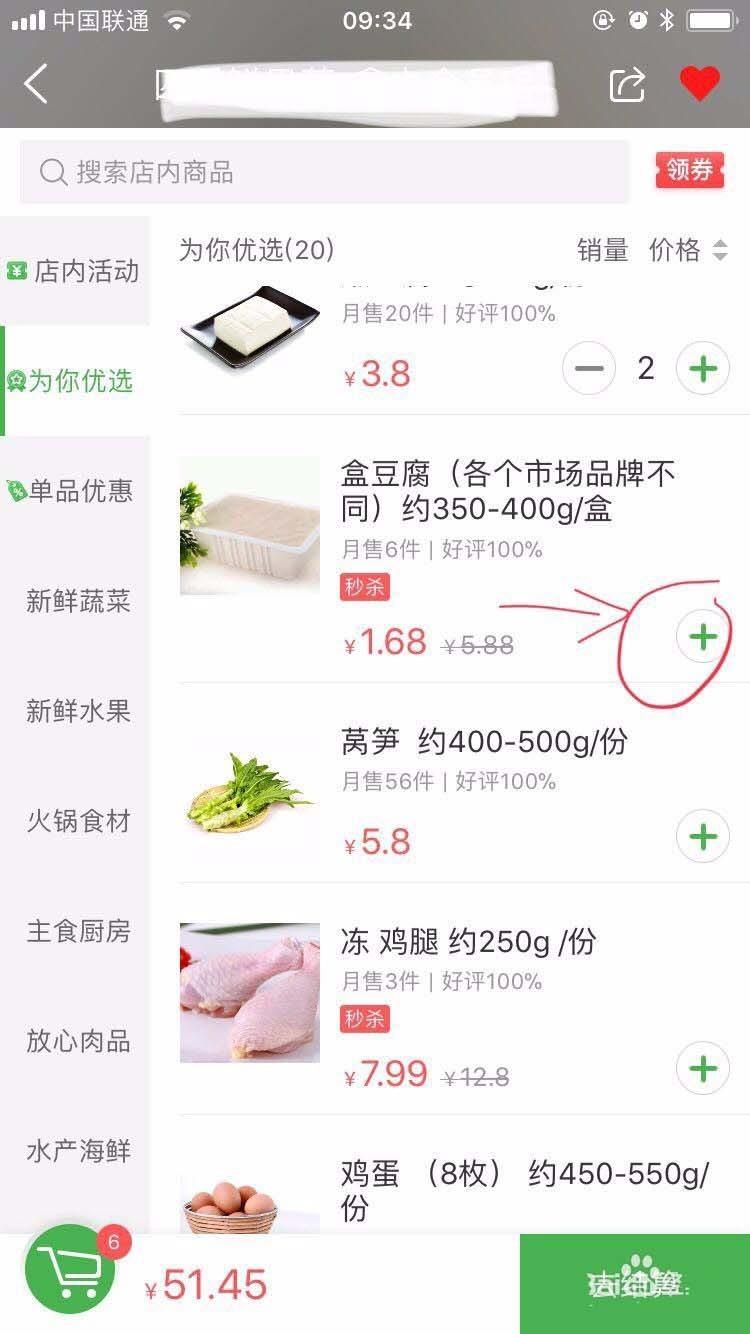
Task: Add 莴笋 using its green plus icon
Action: pyautogui.click(x=703, y=837)
